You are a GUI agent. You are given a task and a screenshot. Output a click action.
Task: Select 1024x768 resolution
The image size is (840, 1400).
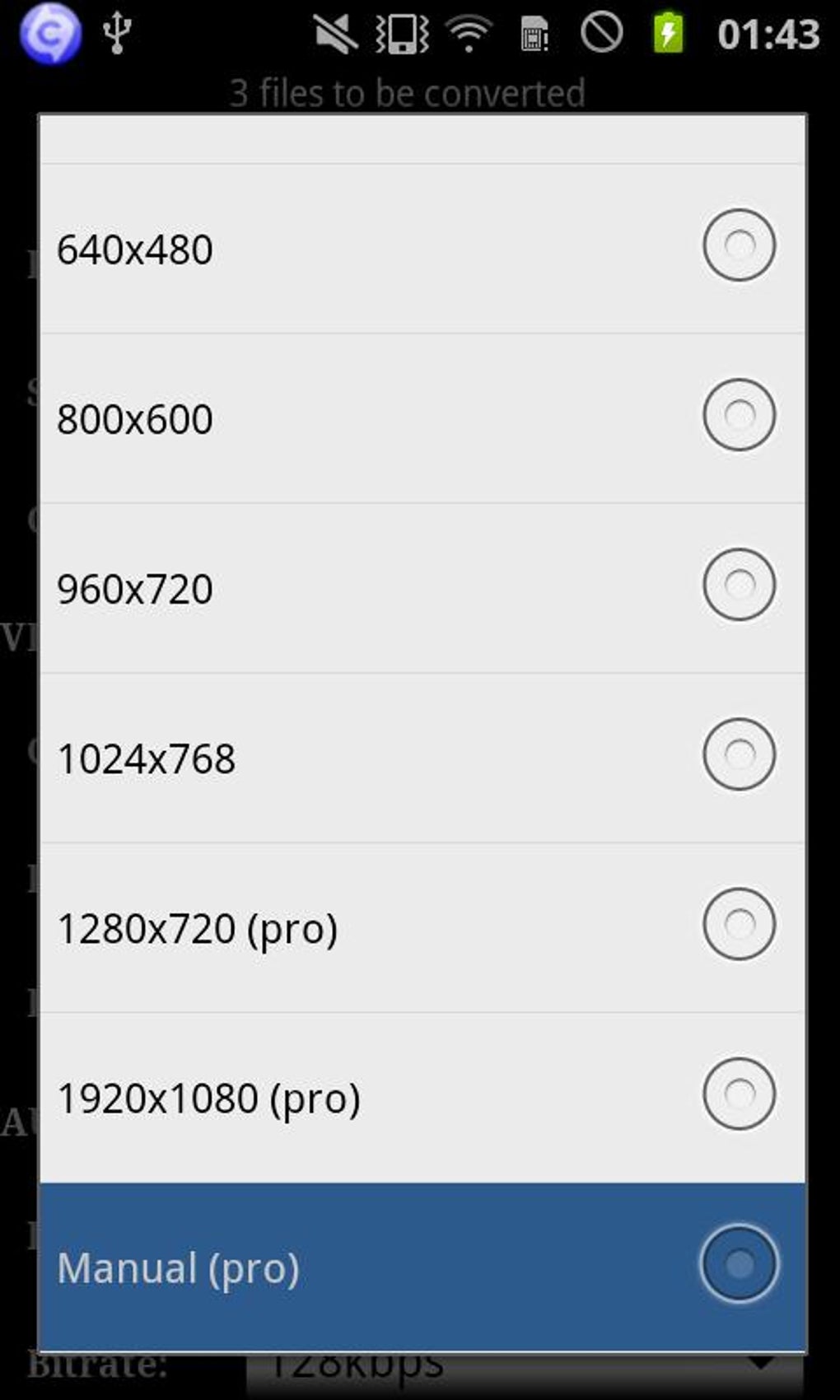pyautogui.click(x=422, y=758)
